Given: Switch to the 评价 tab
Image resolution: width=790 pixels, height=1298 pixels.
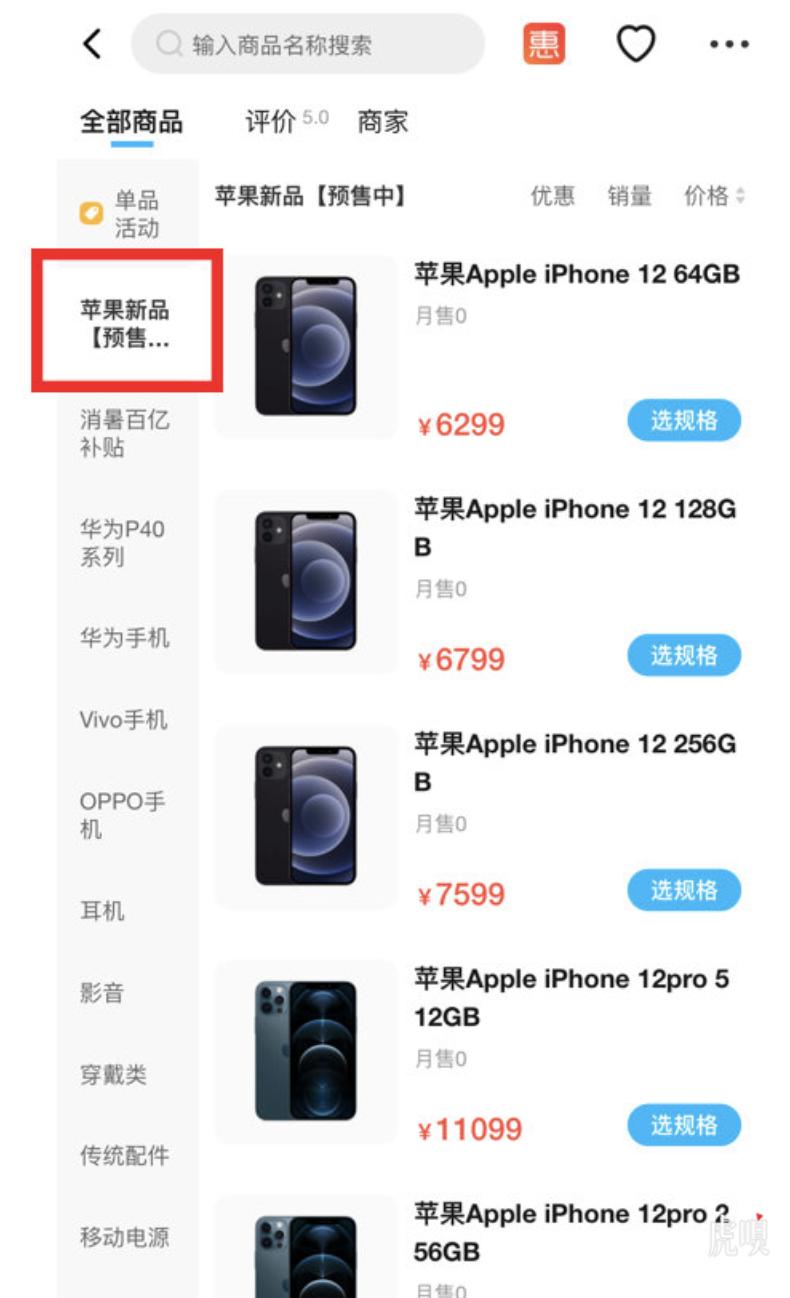Looking at the screenshot, I should [x=271, y=122].
